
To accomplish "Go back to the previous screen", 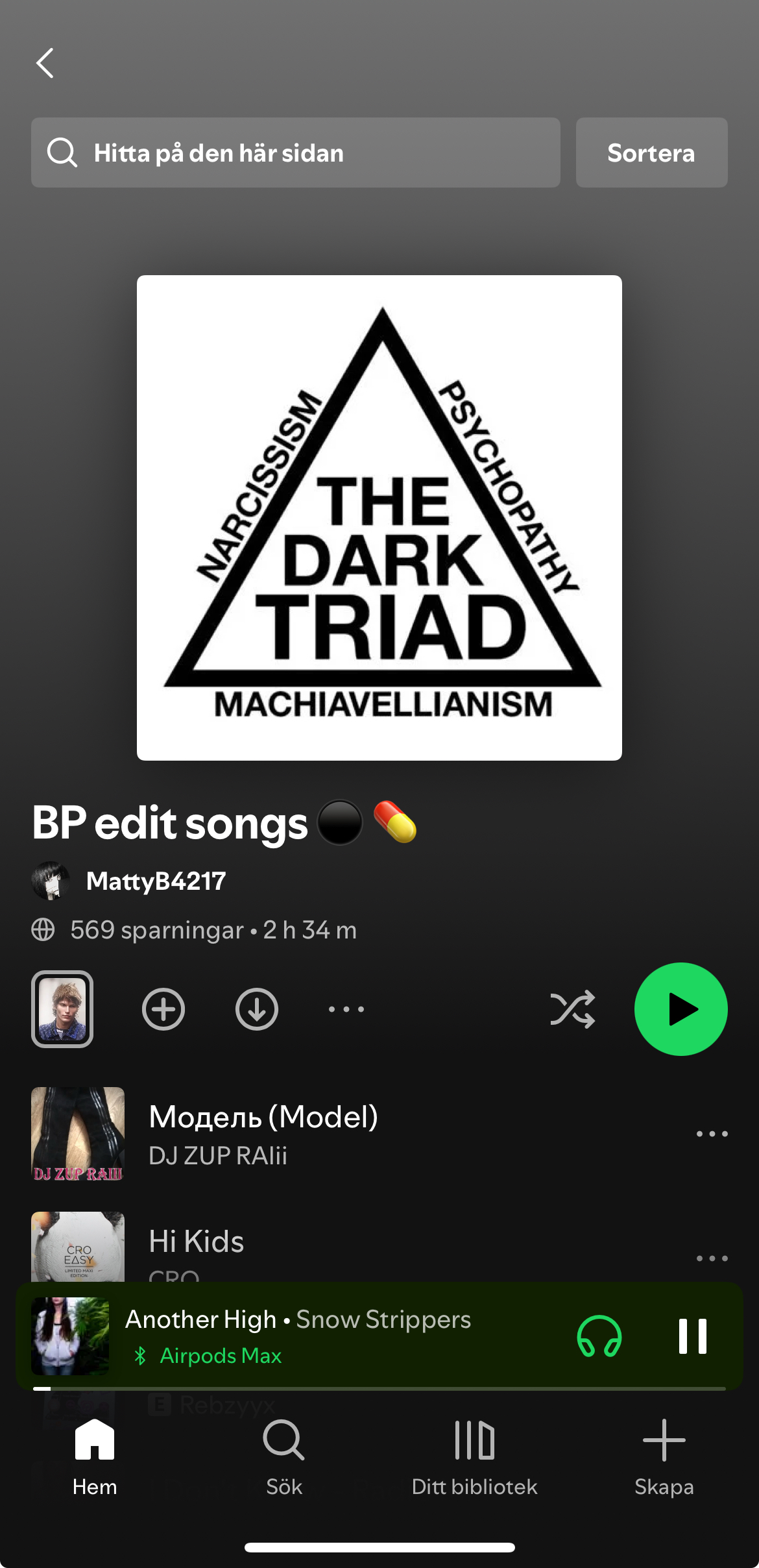I will click(45, 63).
